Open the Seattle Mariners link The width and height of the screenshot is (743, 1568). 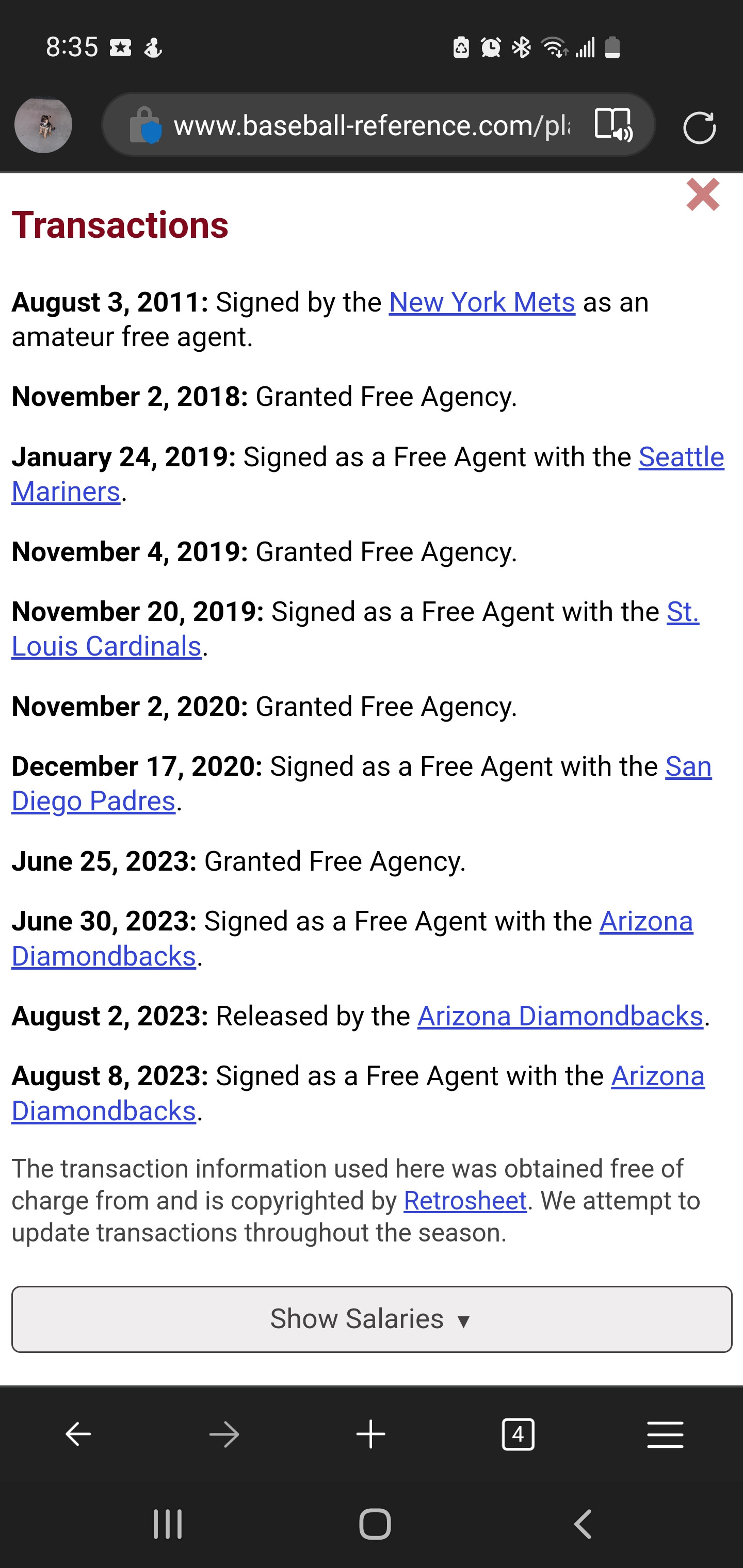pyautogui.click(x=681, y=457)
